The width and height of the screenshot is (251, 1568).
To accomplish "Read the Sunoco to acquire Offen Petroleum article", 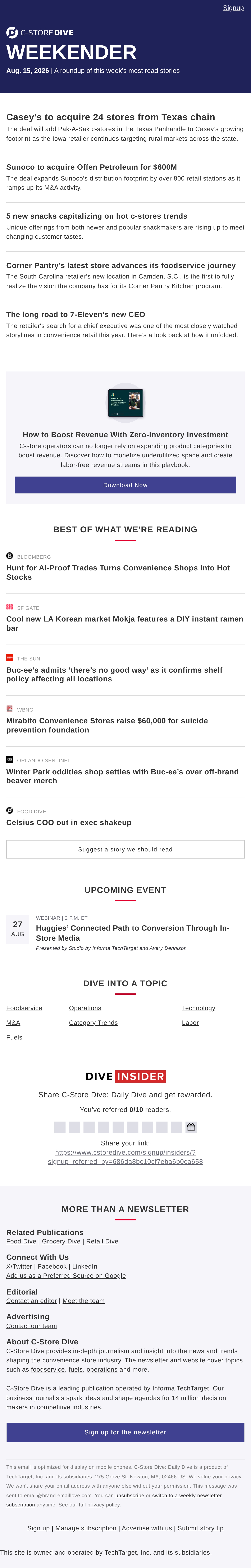I will (91, 167).
